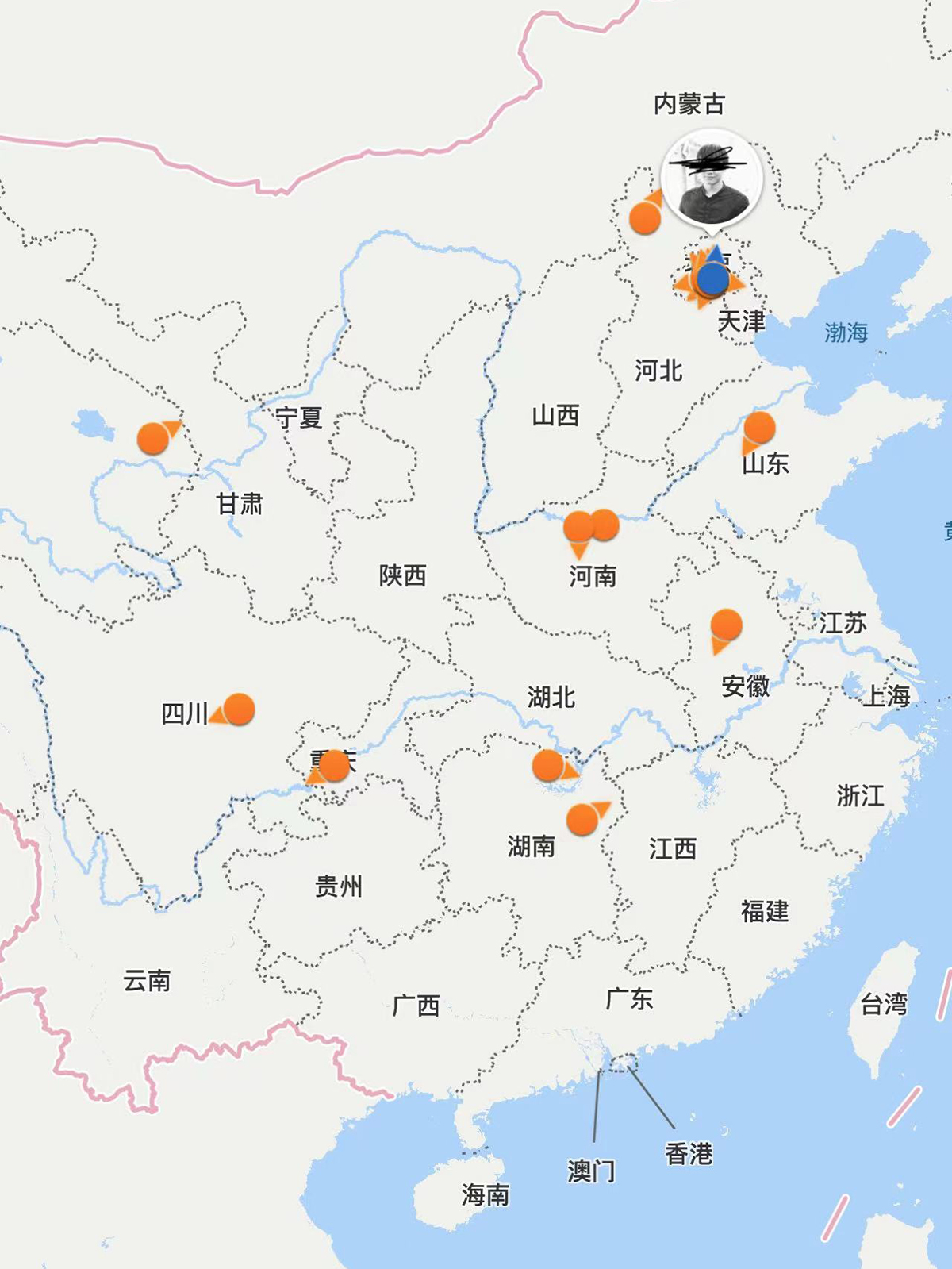The width and height of the screenshot is (952, 1269).
Task: Select the orange marker in Anhui
Action: pos(726,625)
